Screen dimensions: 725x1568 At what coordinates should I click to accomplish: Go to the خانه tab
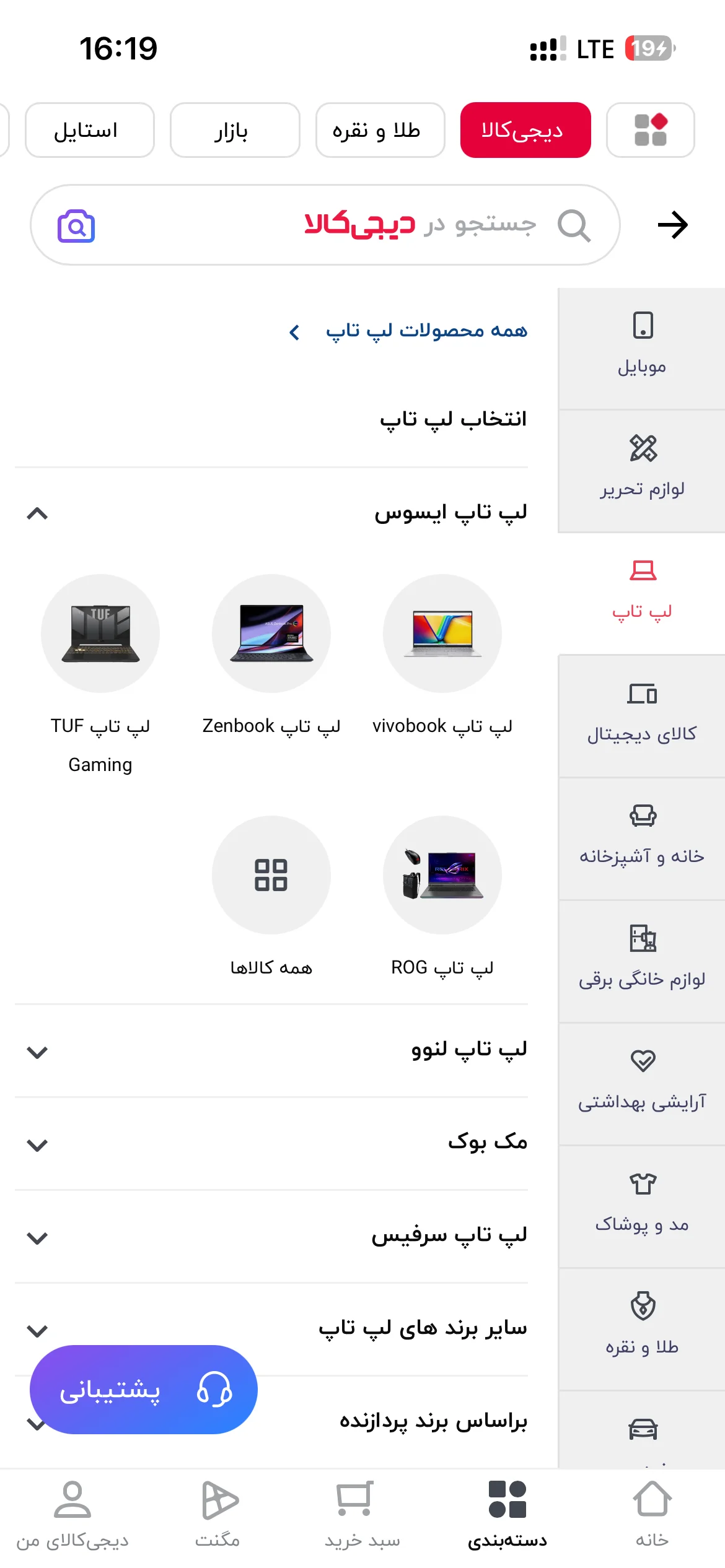tap(652, 1515)
